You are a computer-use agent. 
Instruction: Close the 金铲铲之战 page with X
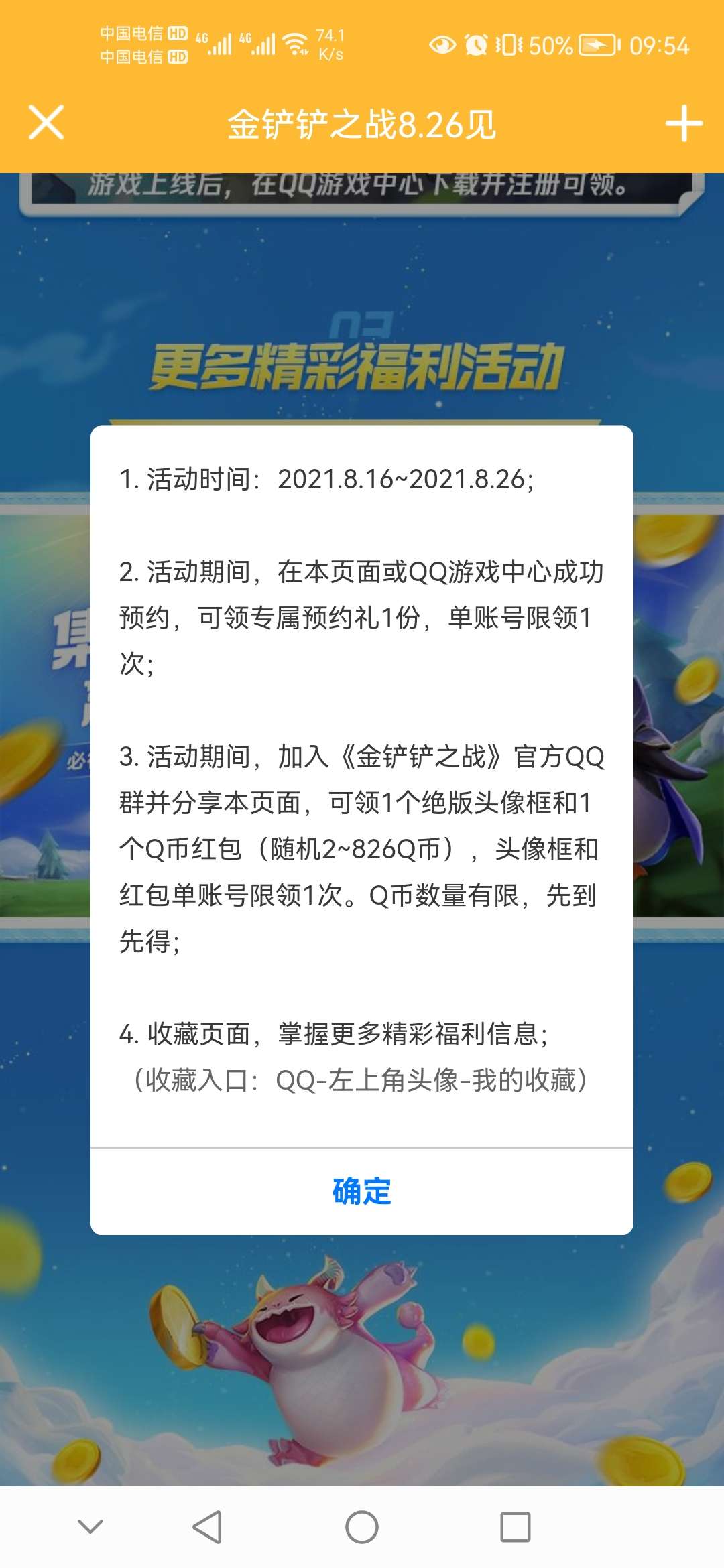pyautogui.click(x=46, y=123)
